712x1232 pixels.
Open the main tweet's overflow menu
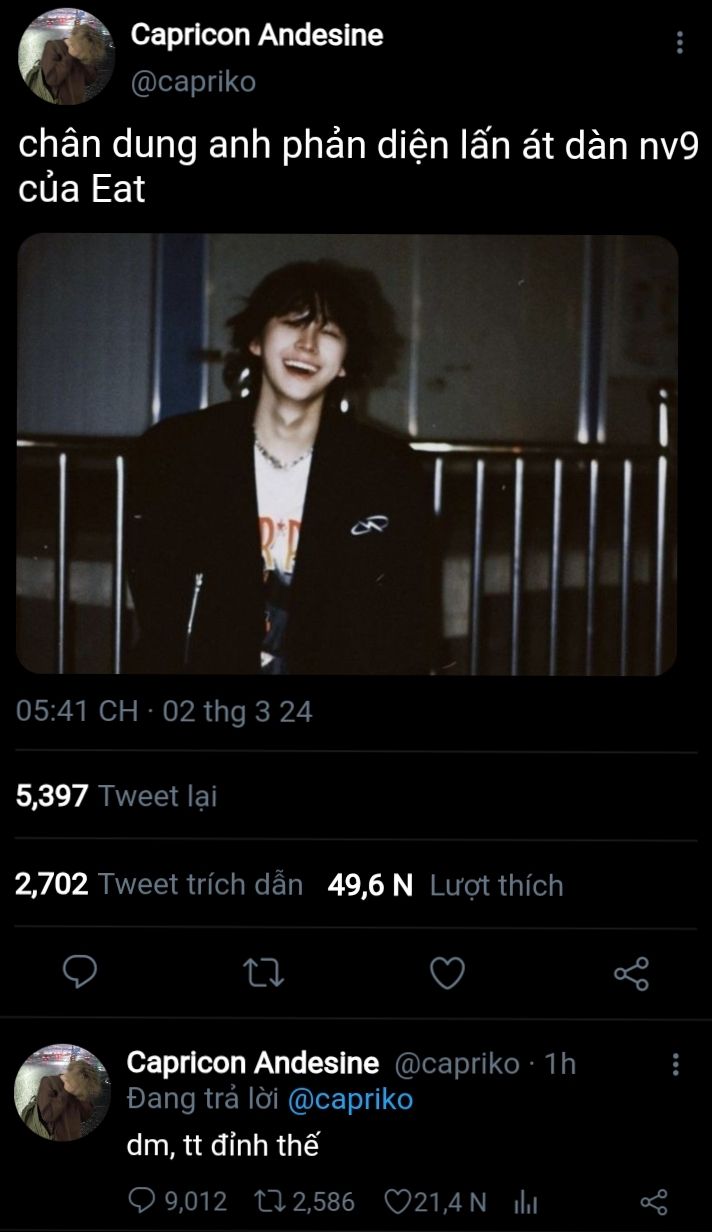[680, 42]
